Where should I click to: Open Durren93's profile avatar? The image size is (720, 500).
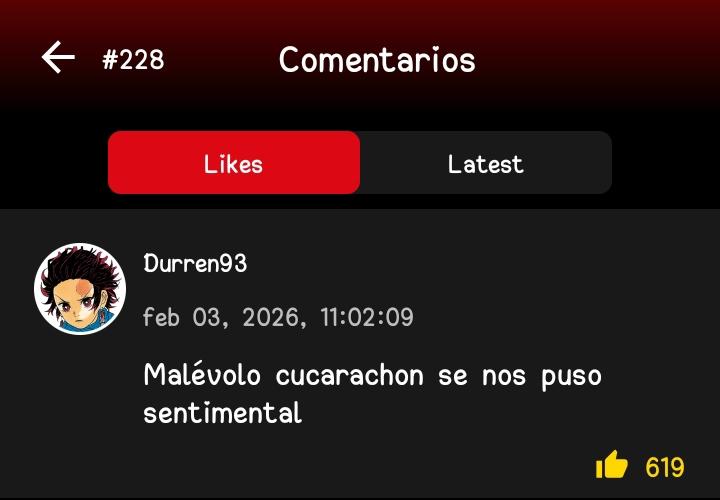pyautogui.click(x=79, y=289)
